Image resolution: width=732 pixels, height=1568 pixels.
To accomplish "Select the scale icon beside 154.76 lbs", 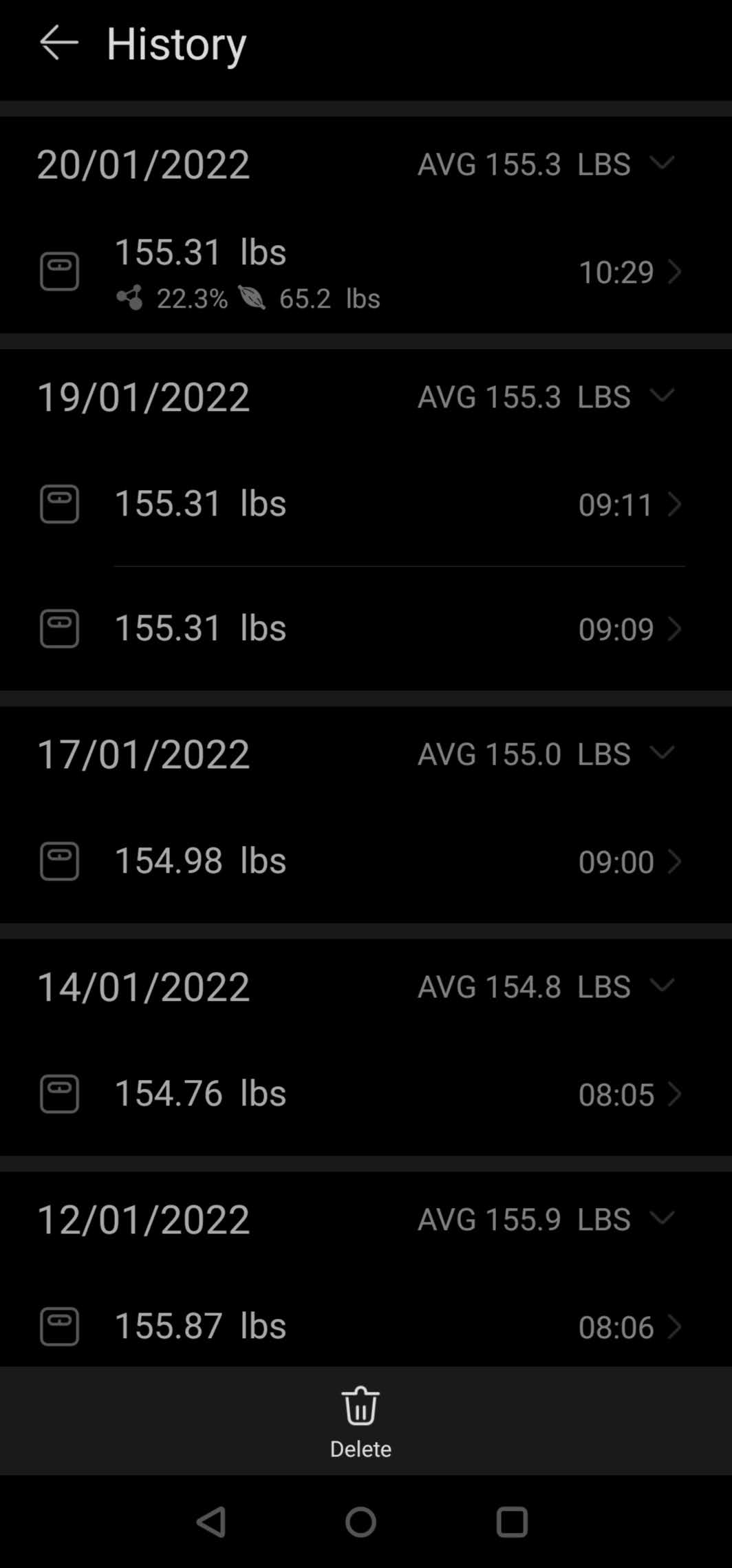I will click(59, 1094).
